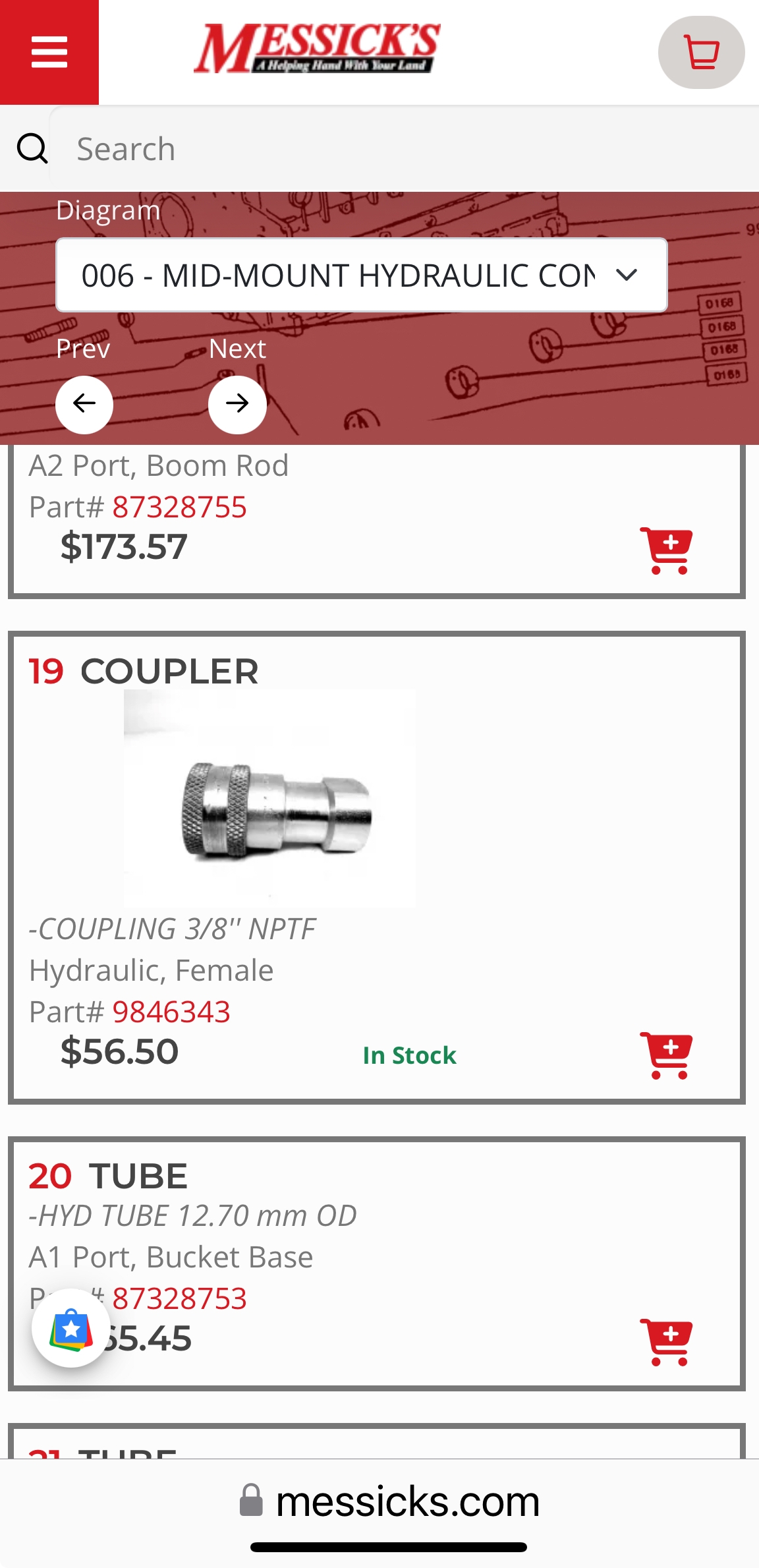
Task: Open the shopping cart
Action: (x=701, y=52)
